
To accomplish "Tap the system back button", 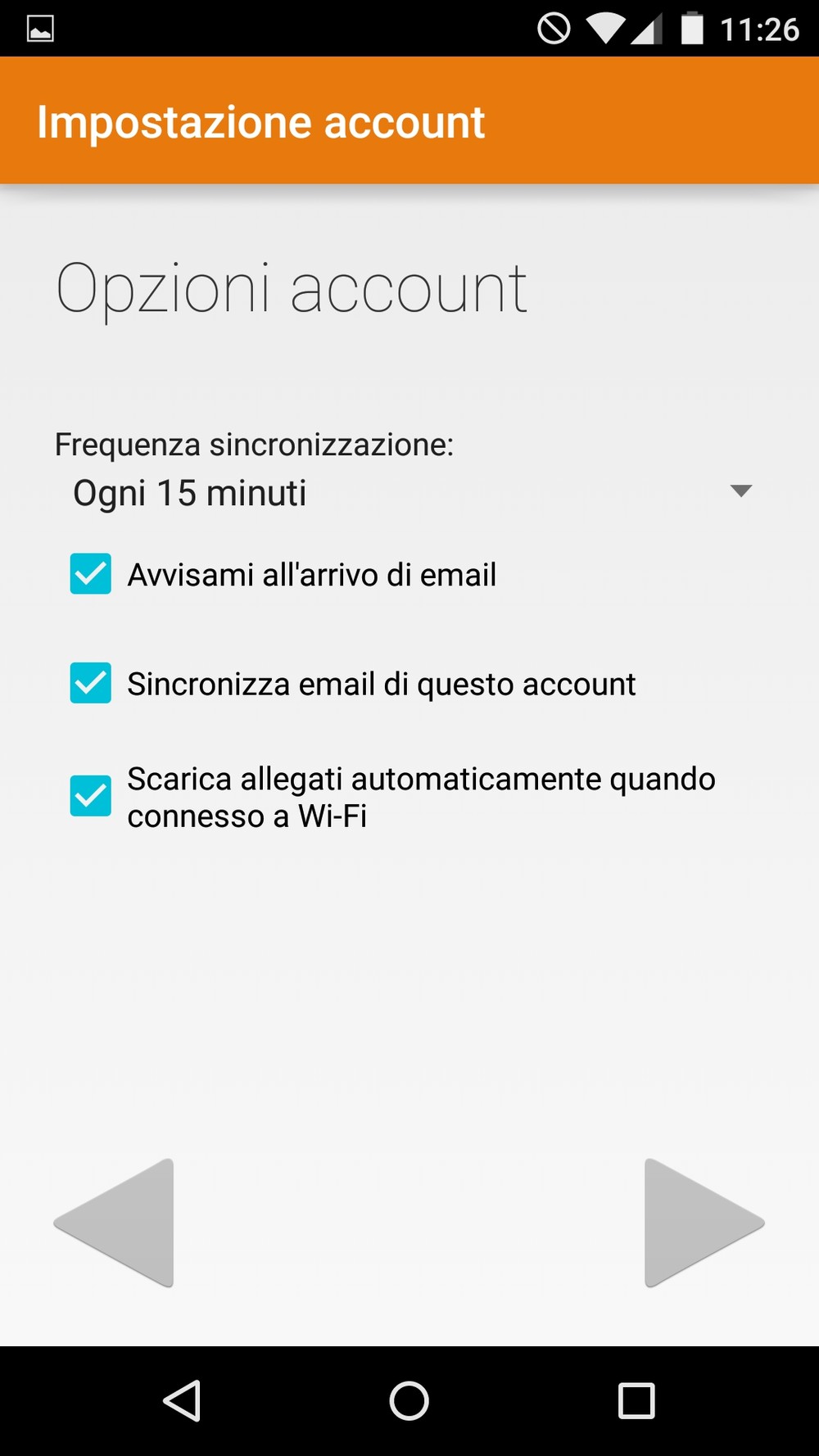I will (x=182, y=1400).
